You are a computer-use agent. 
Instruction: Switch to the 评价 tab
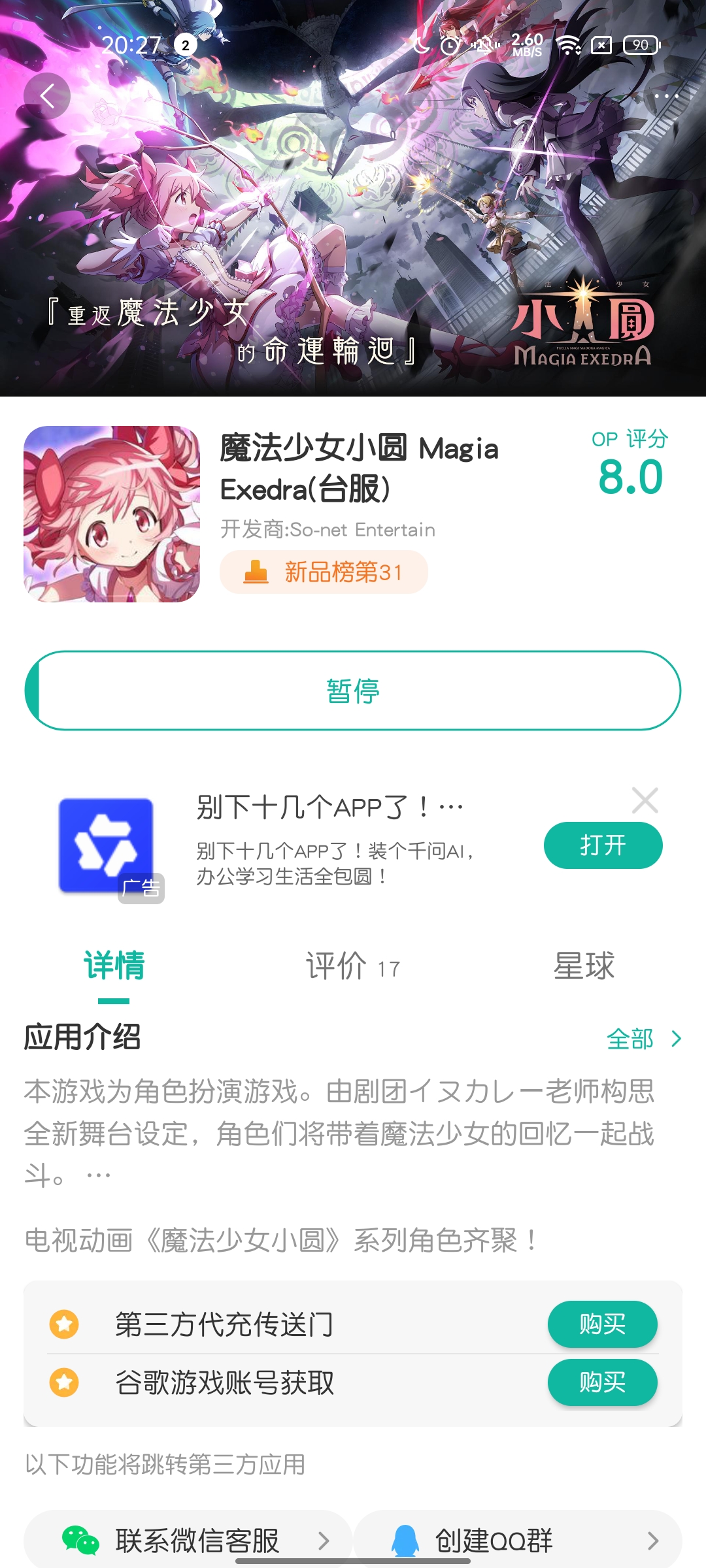[352, 966]
